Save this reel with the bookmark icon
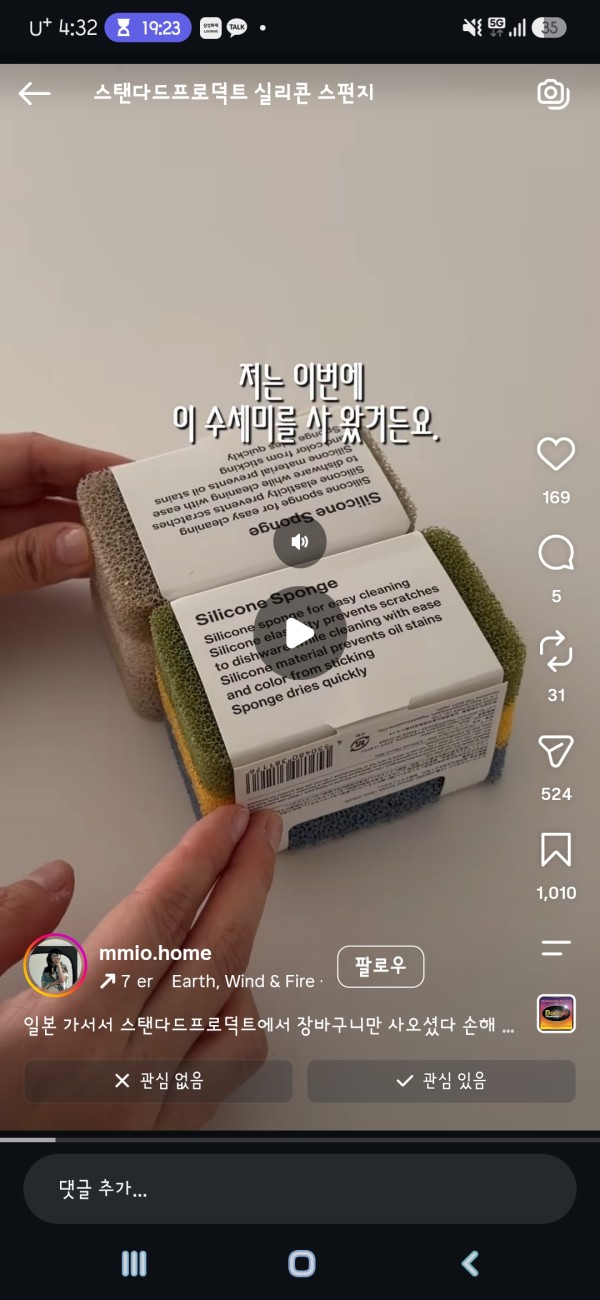 point(556,850)
